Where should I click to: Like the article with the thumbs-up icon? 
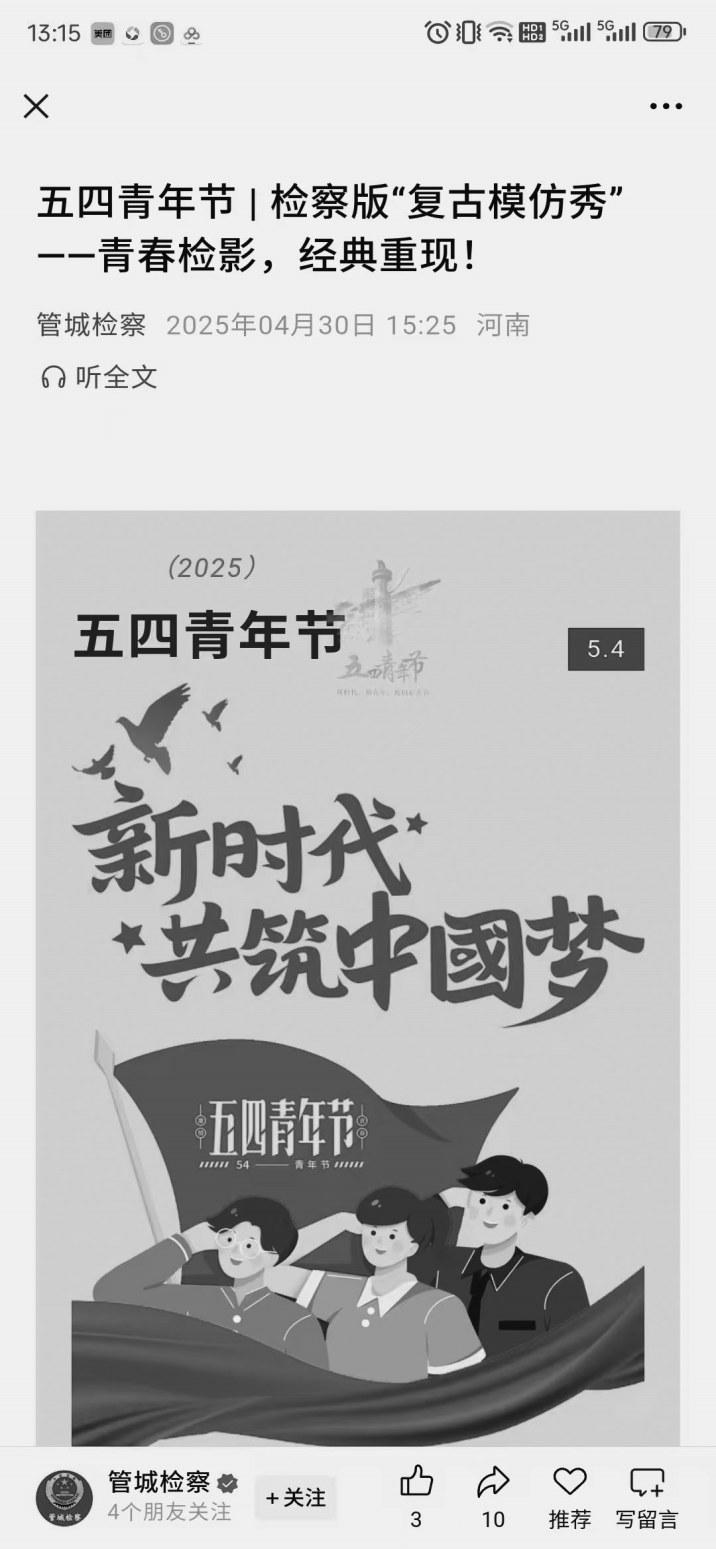416,1496
